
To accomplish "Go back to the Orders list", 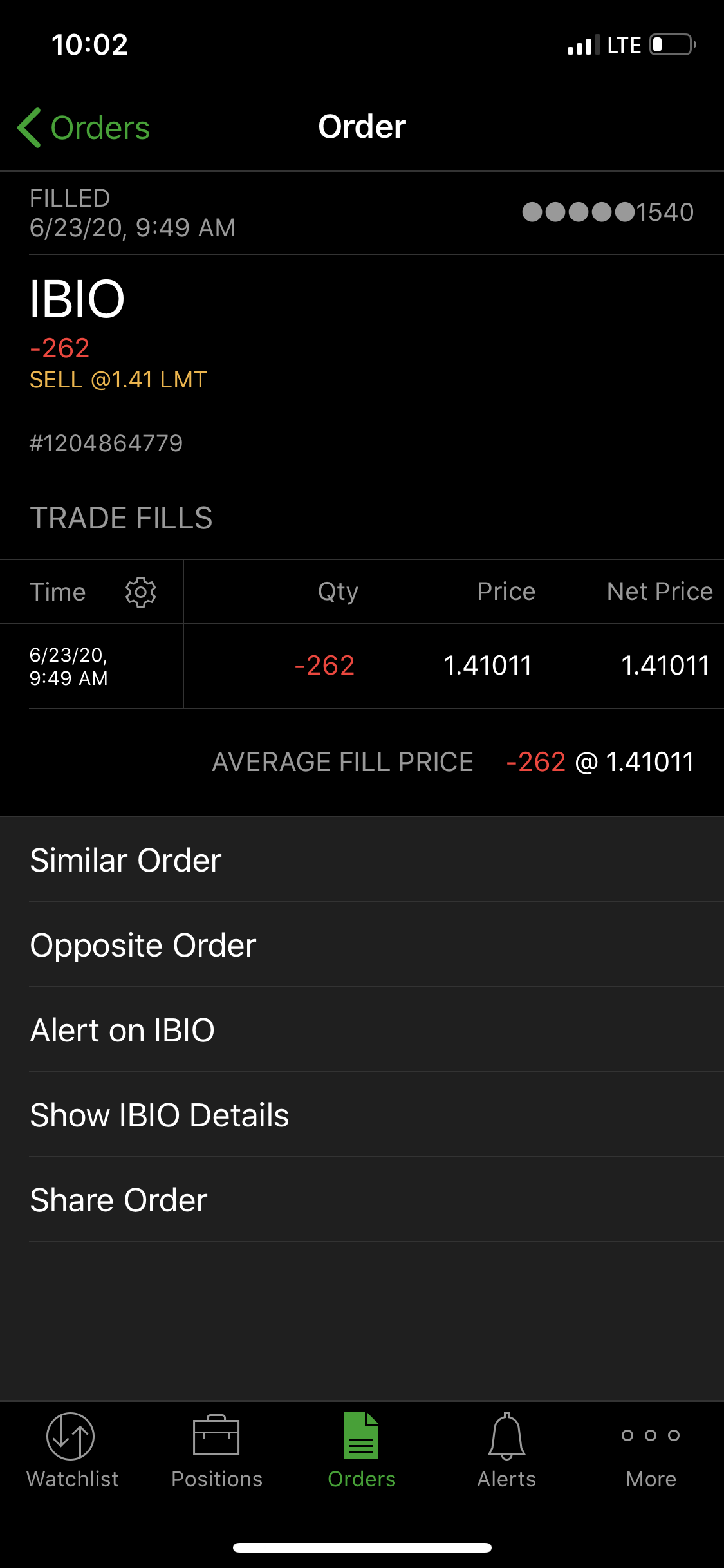I will click(84, 127).
